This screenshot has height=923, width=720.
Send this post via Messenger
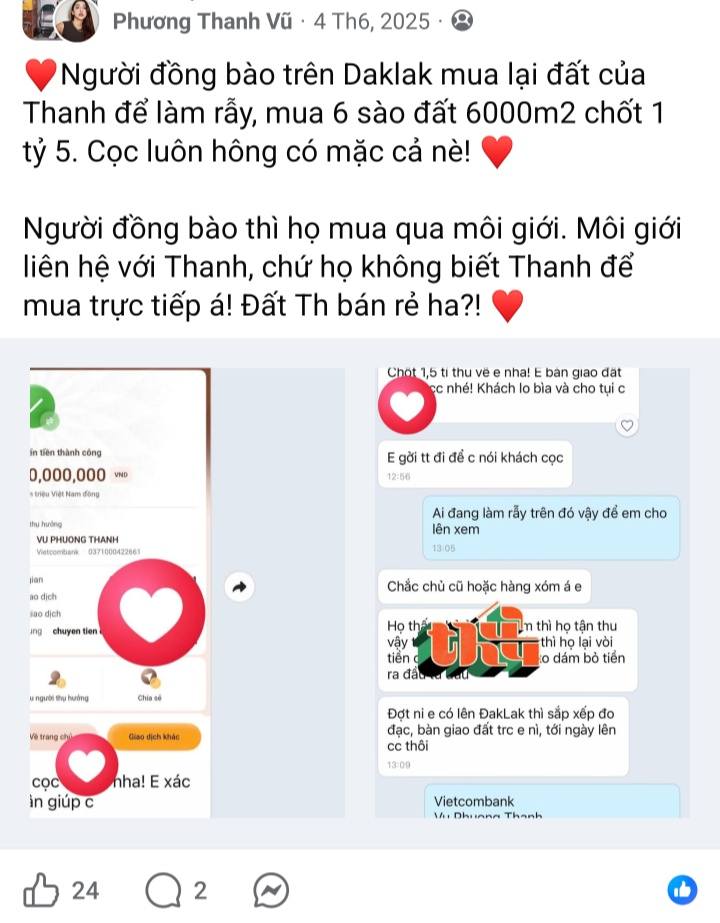271,891
